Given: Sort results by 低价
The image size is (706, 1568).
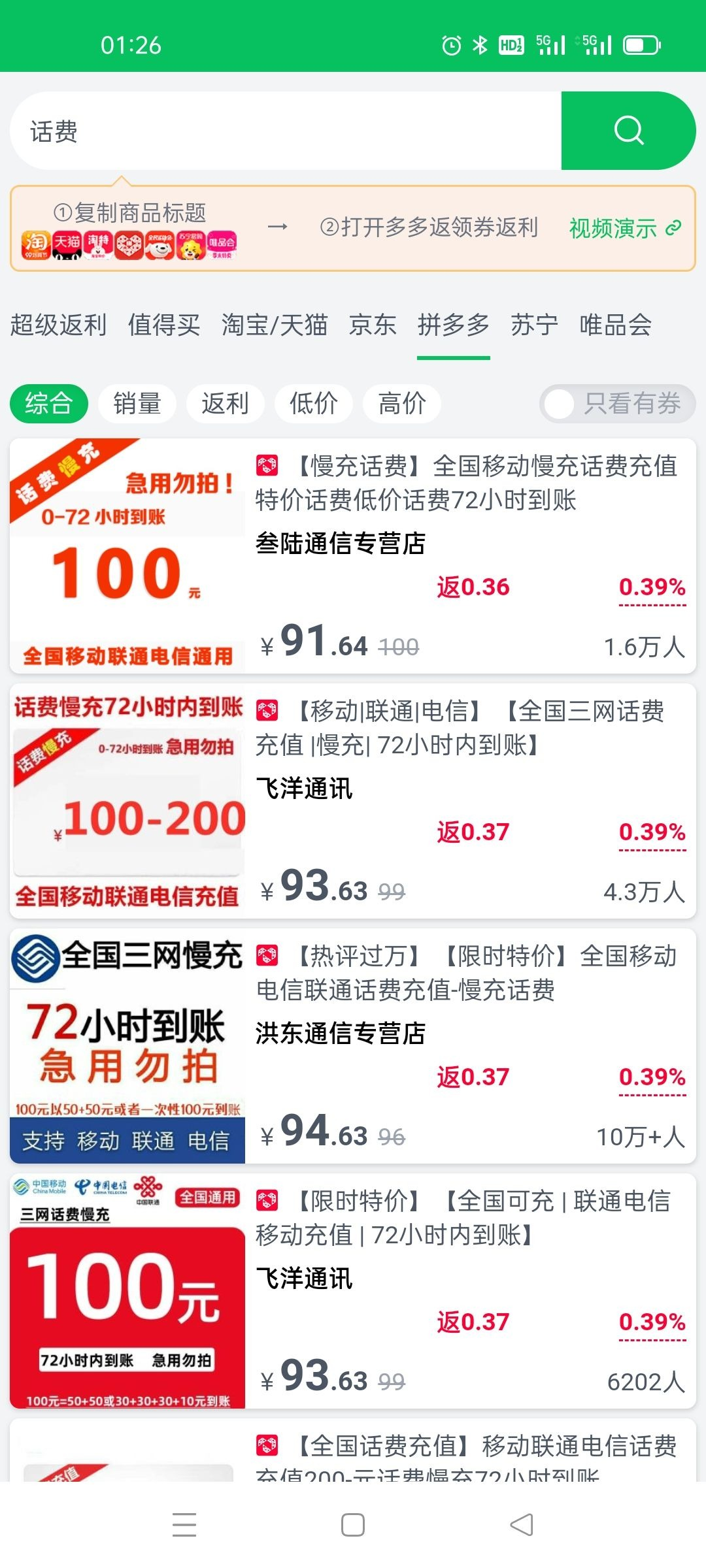Looking at the screenshot, I should point(314,403).
